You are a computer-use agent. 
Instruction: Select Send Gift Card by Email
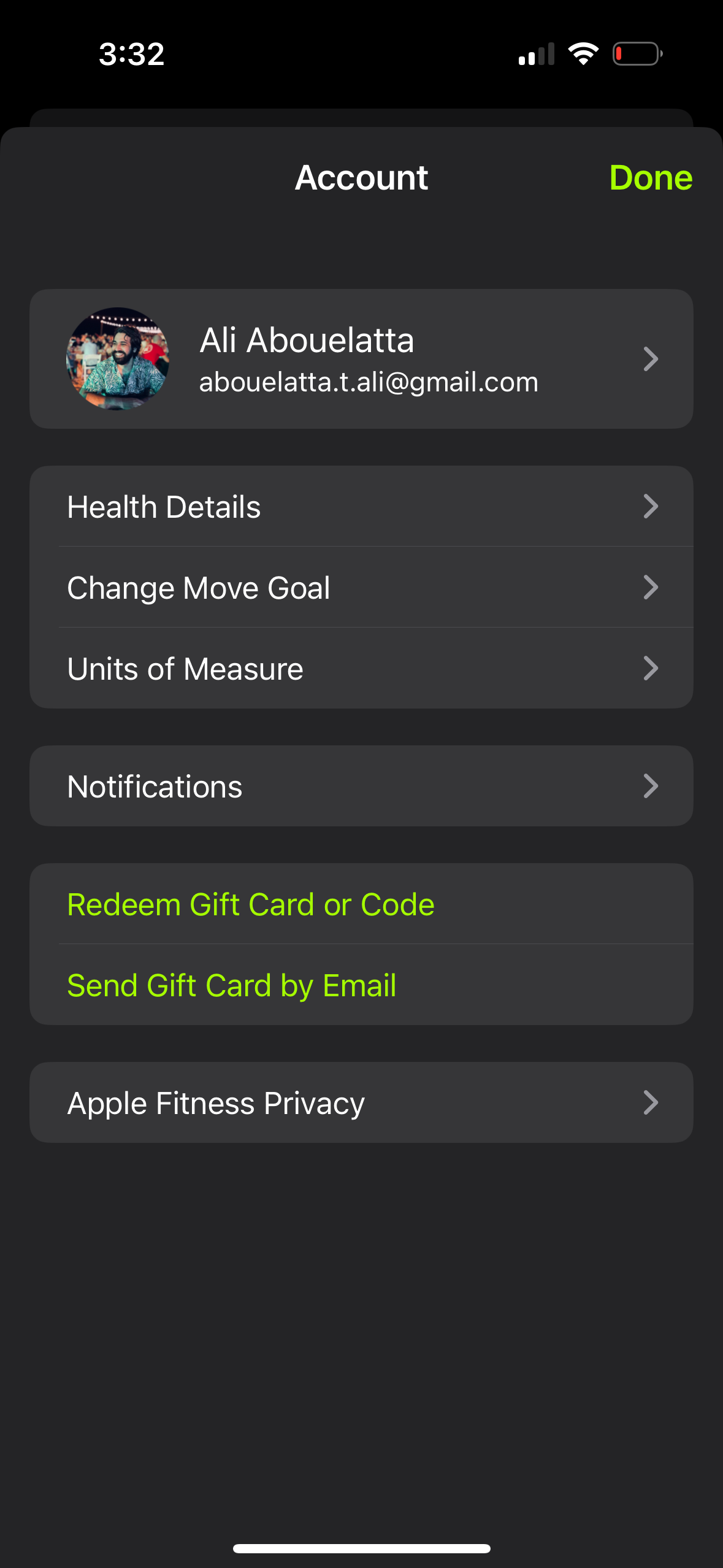(232, 985)
